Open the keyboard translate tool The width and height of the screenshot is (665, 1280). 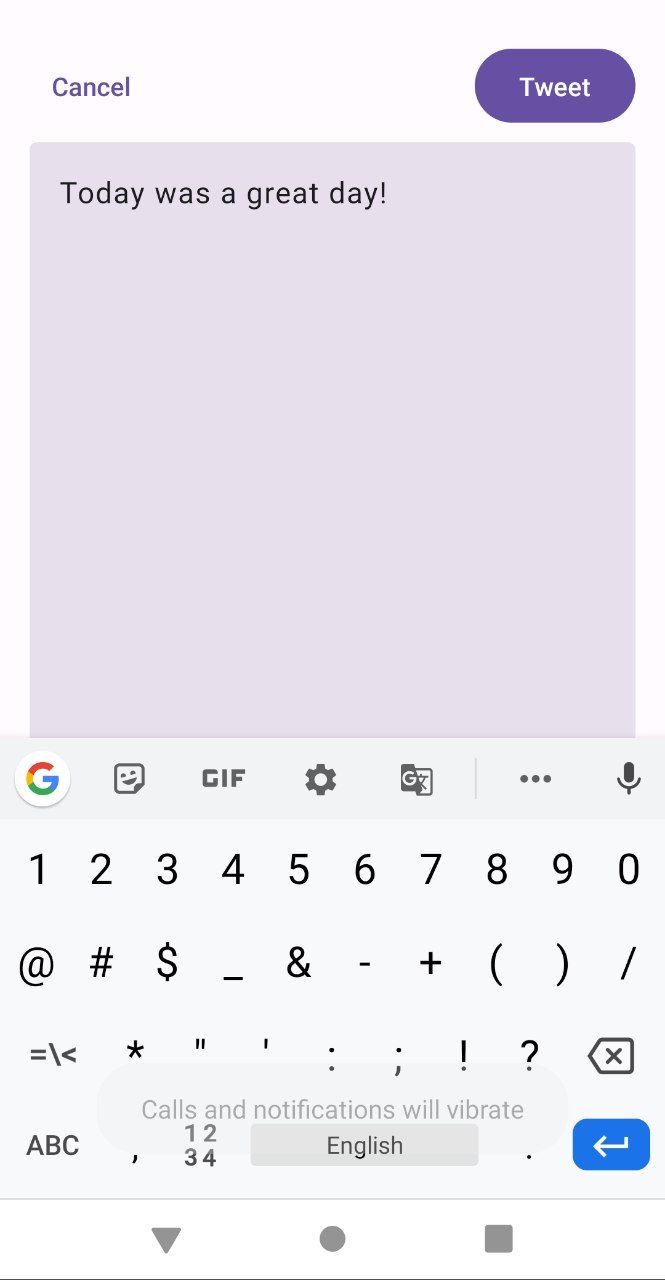click(416, 778)
